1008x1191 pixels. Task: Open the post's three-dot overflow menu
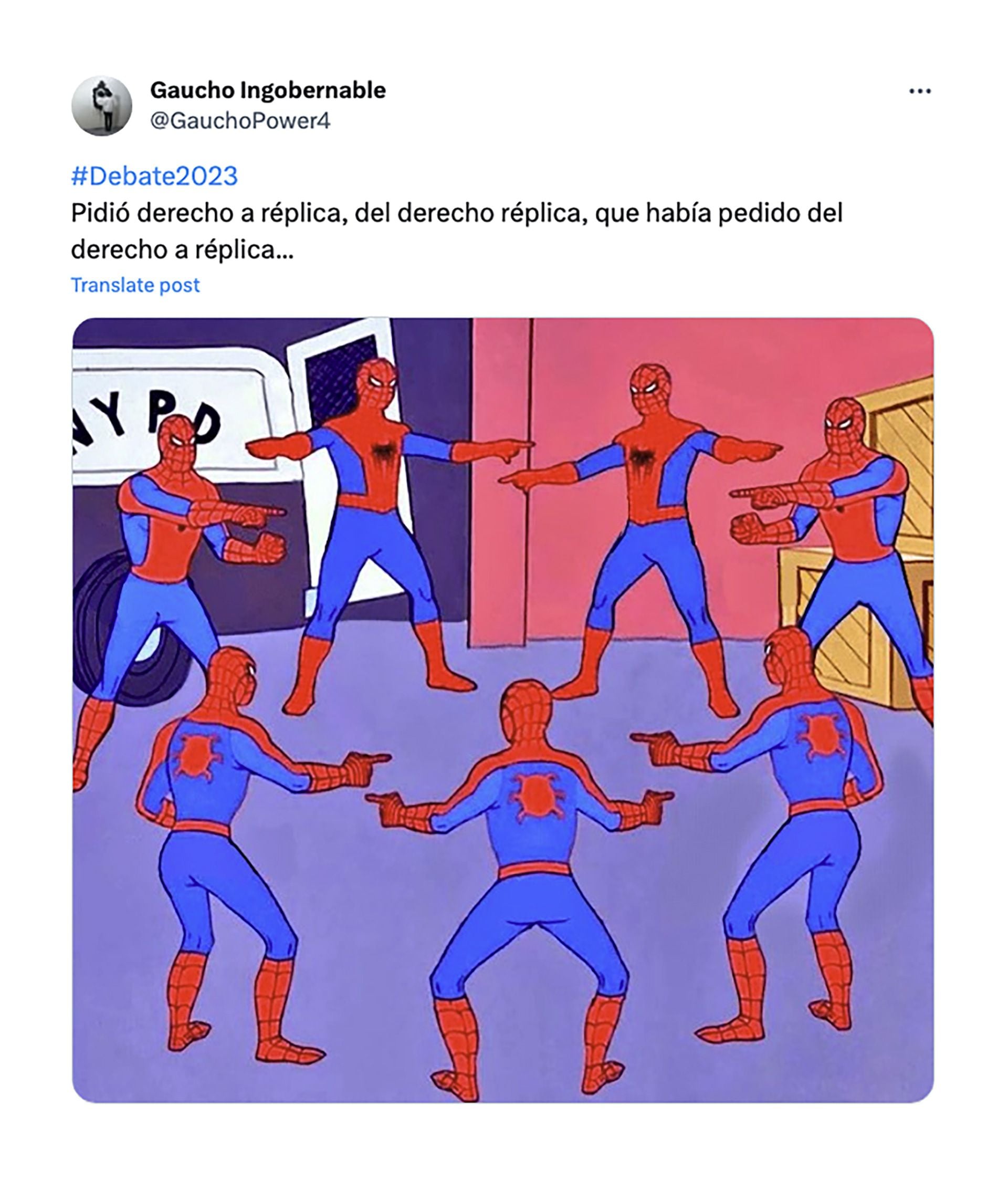919,91
